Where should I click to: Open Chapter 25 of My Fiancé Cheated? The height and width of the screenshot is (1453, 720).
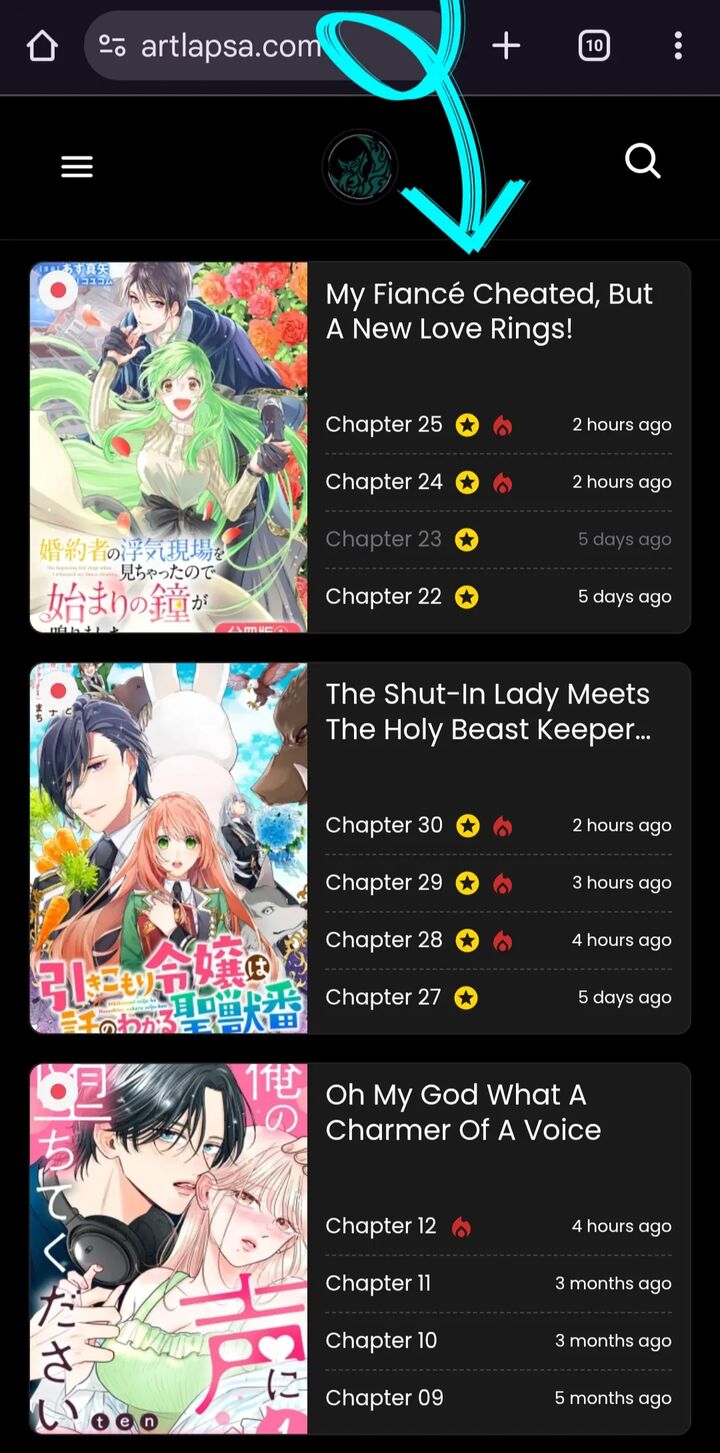384,424
